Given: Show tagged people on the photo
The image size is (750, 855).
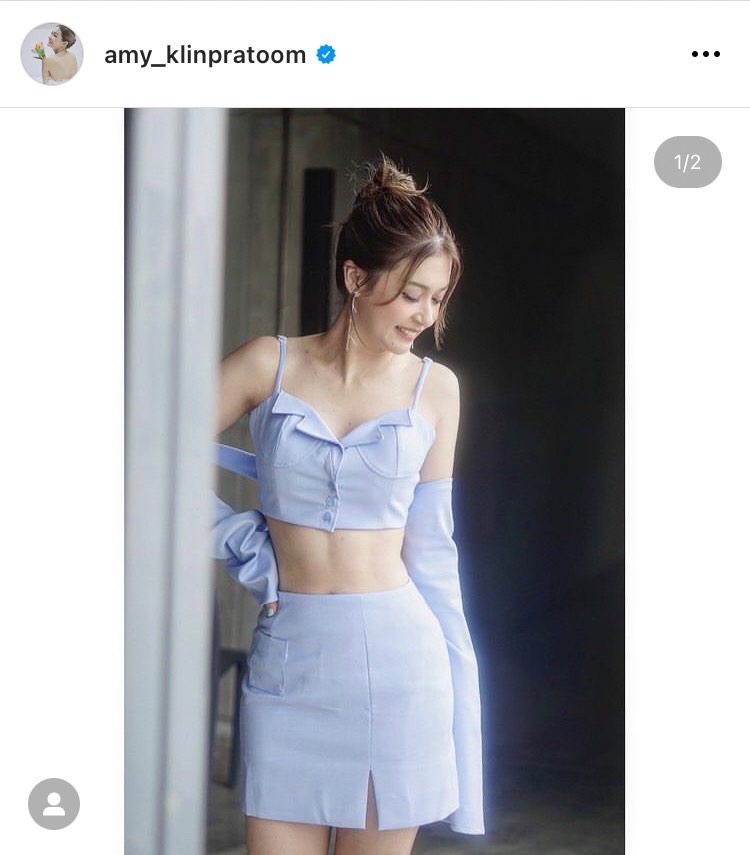Looking at the screenshot, I should click(x=54, y=804).
